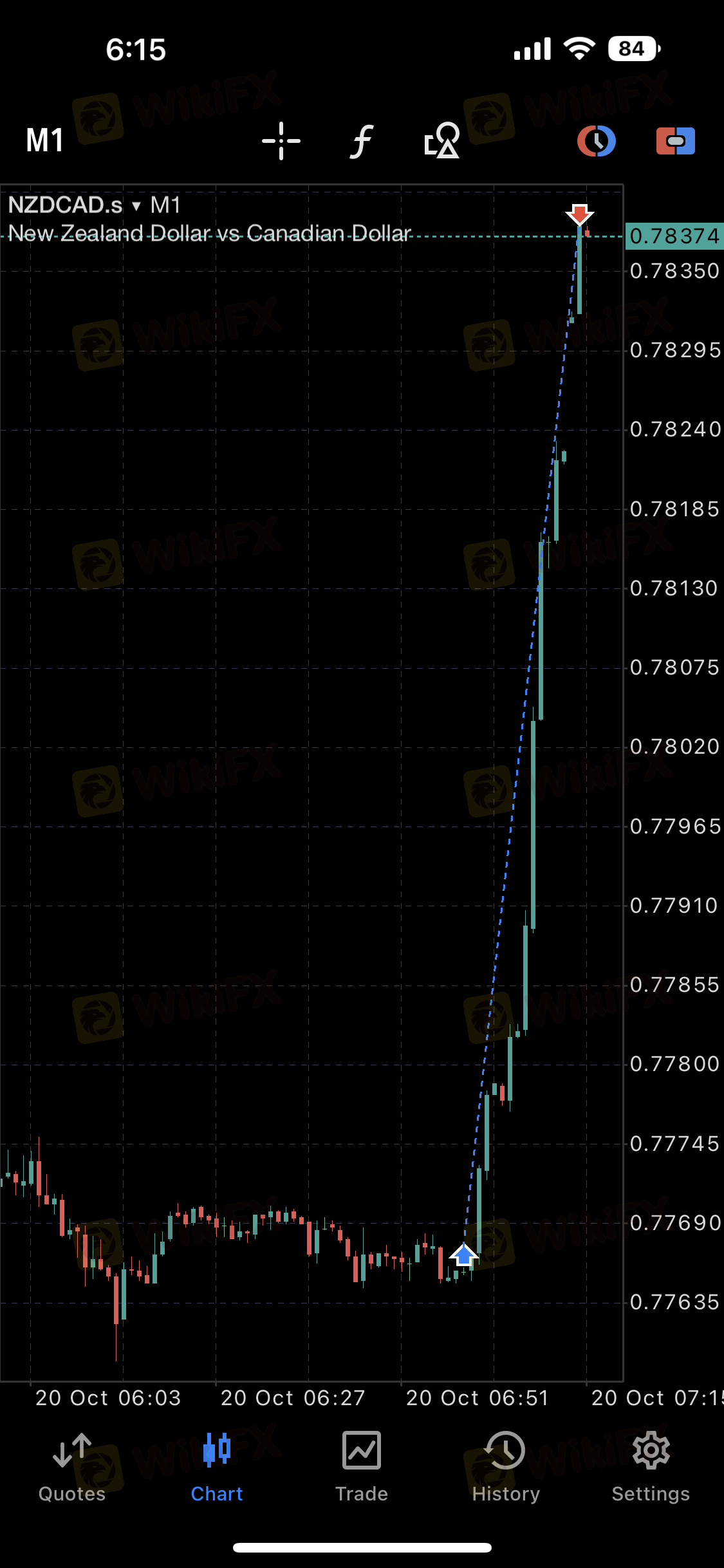Activate the crosshair tool
Viewport: 724px width, 1568px height.
pos(281,140)
